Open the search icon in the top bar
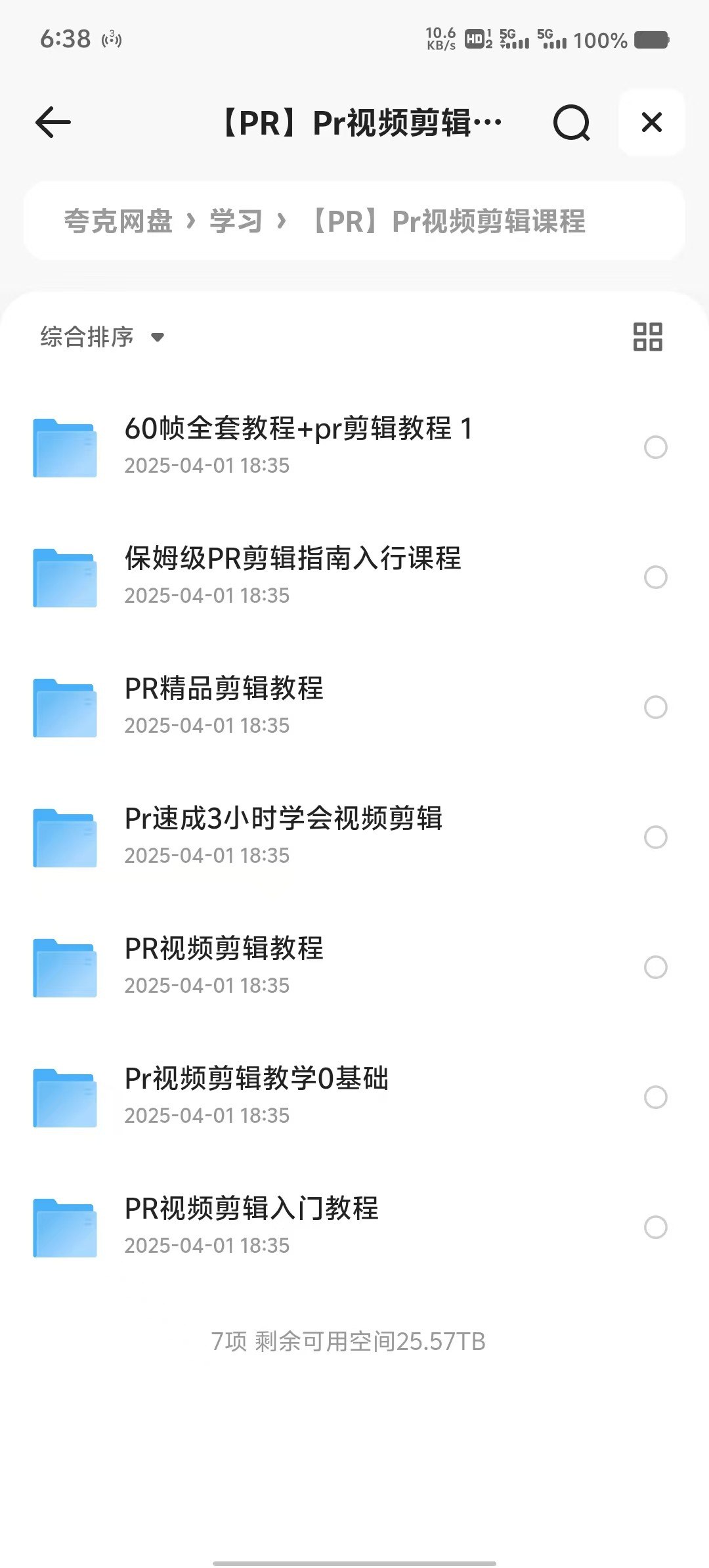Image resolution: width=709 pixels, height=1568 pixels. (x=571, y=123)
